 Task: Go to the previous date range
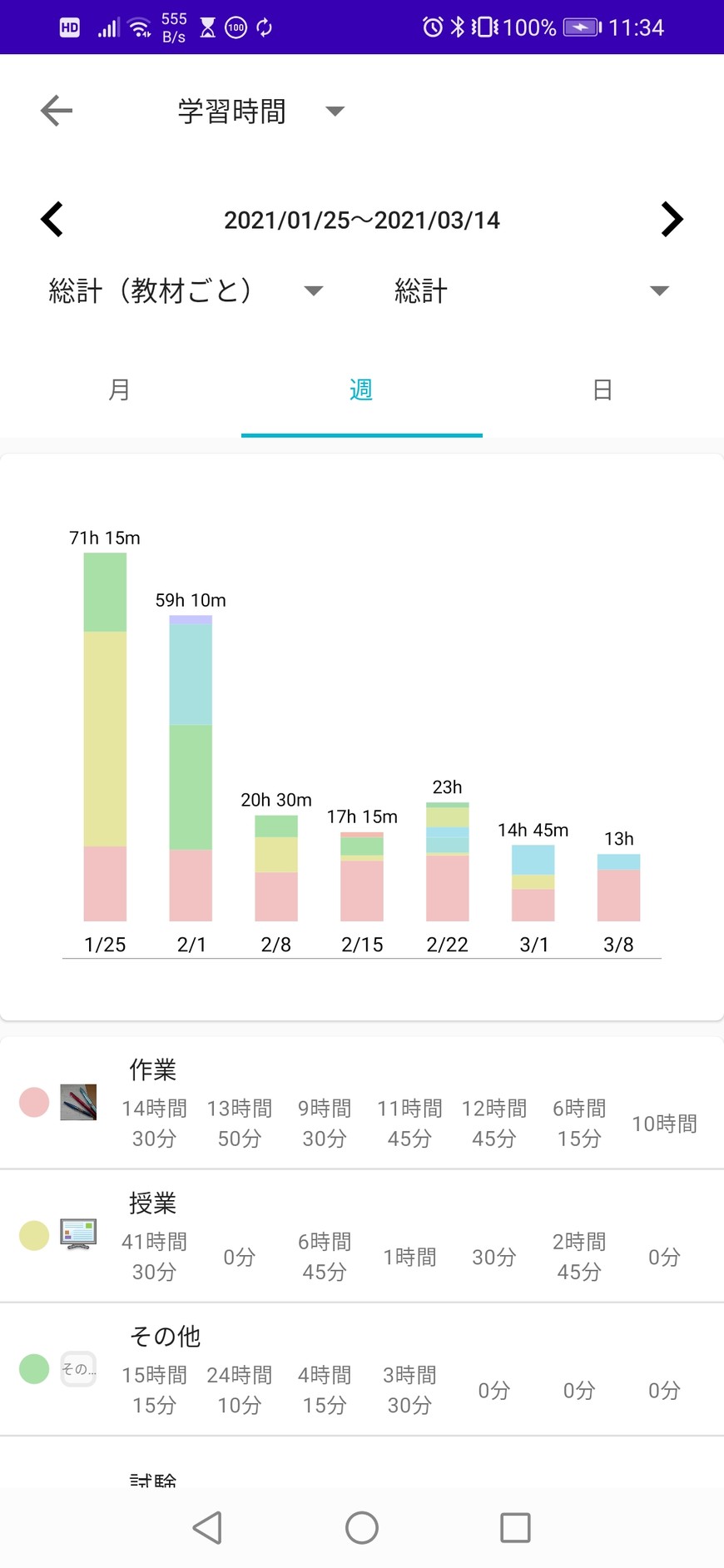coord(52,220)
